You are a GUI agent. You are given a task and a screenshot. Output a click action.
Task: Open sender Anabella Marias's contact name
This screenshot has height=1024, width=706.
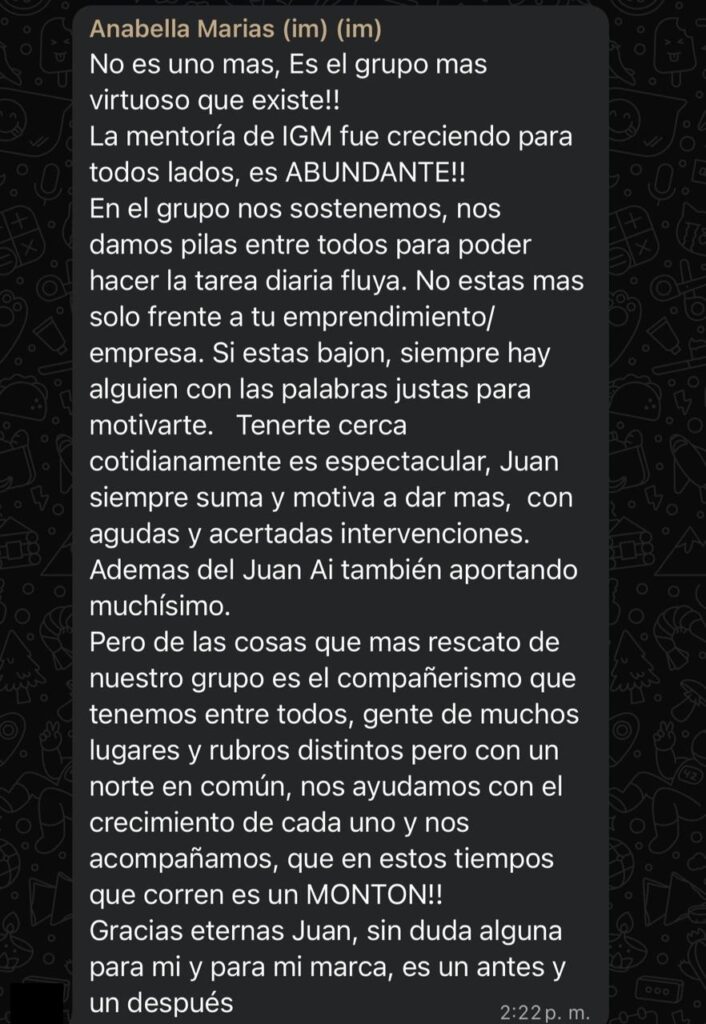point(235,29)
